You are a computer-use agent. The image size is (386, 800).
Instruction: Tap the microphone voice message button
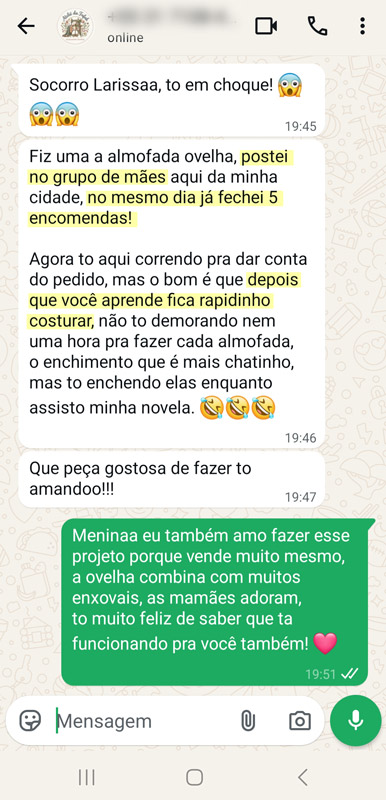coord(355,720)
